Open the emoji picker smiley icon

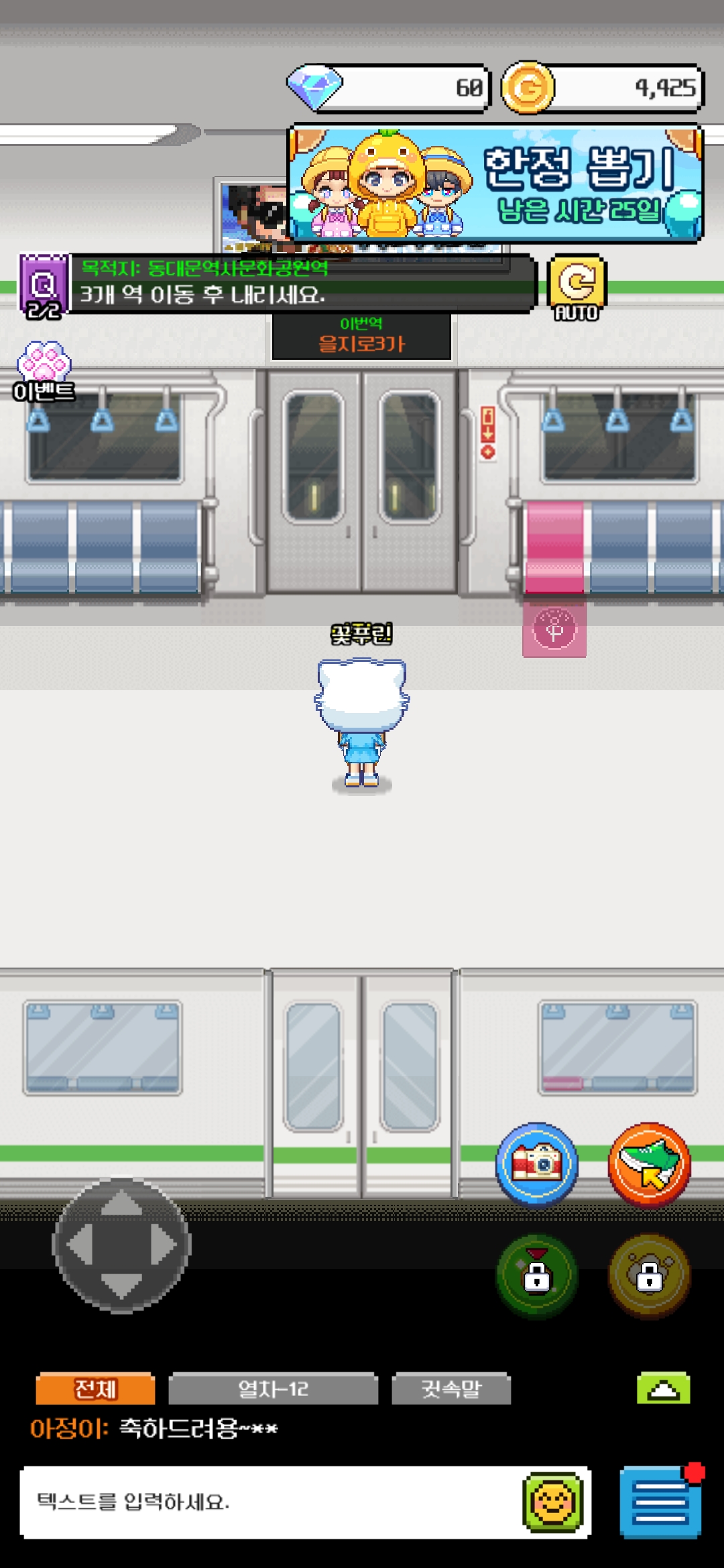(x=553, y=1502)
